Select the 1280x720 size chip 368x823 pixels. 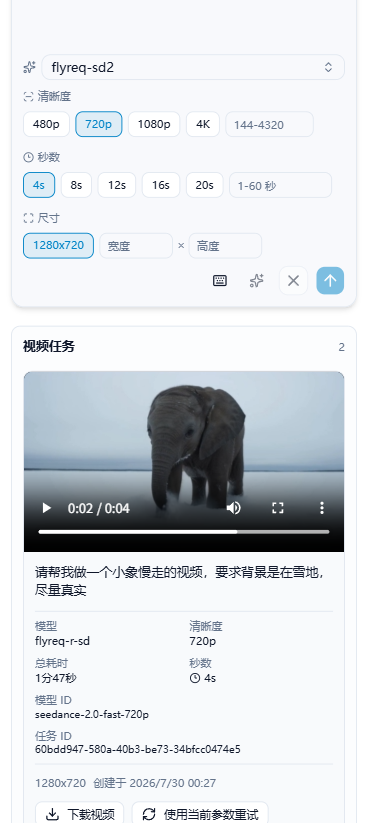click(x=58, y=246)
